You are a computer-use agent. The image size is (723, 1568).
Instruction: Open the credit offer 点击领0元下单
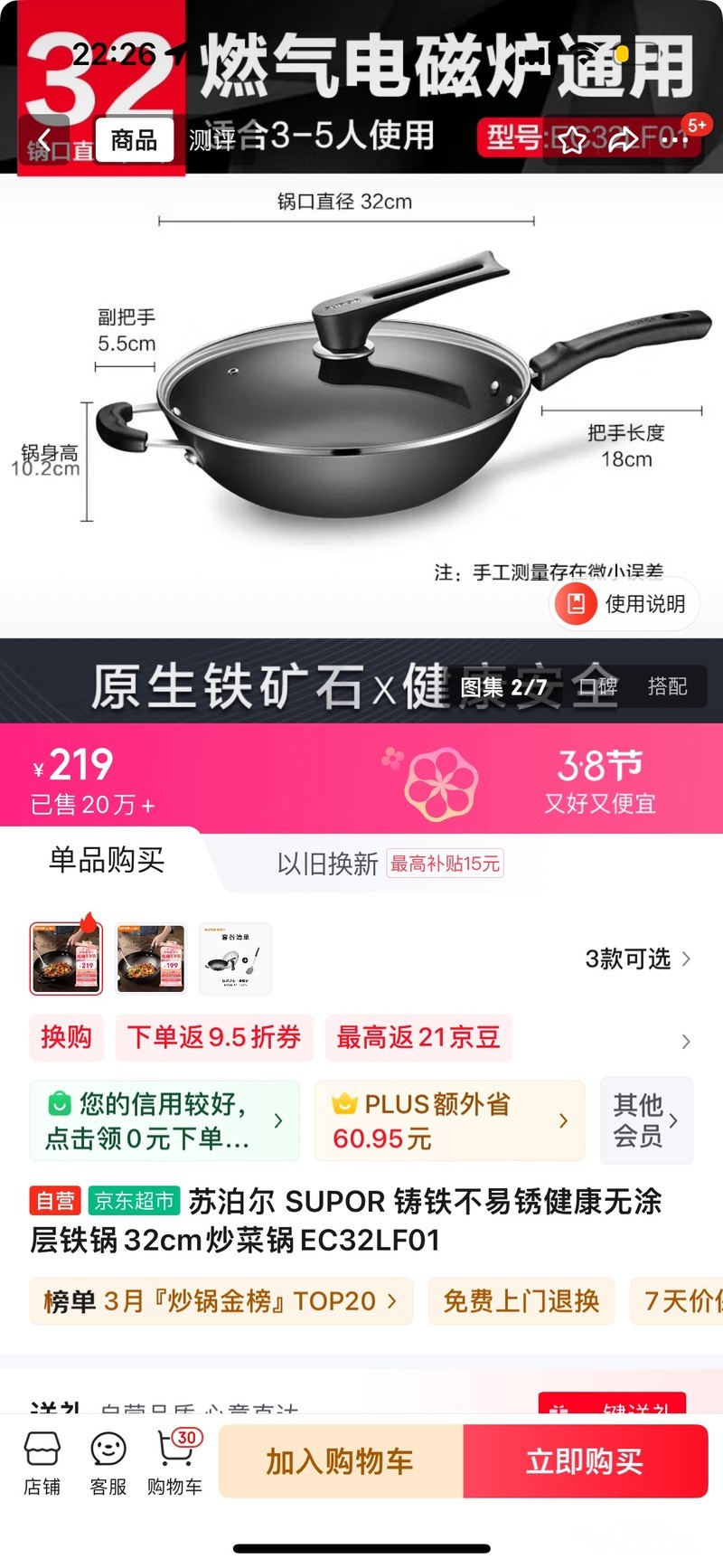point(164,1121)
